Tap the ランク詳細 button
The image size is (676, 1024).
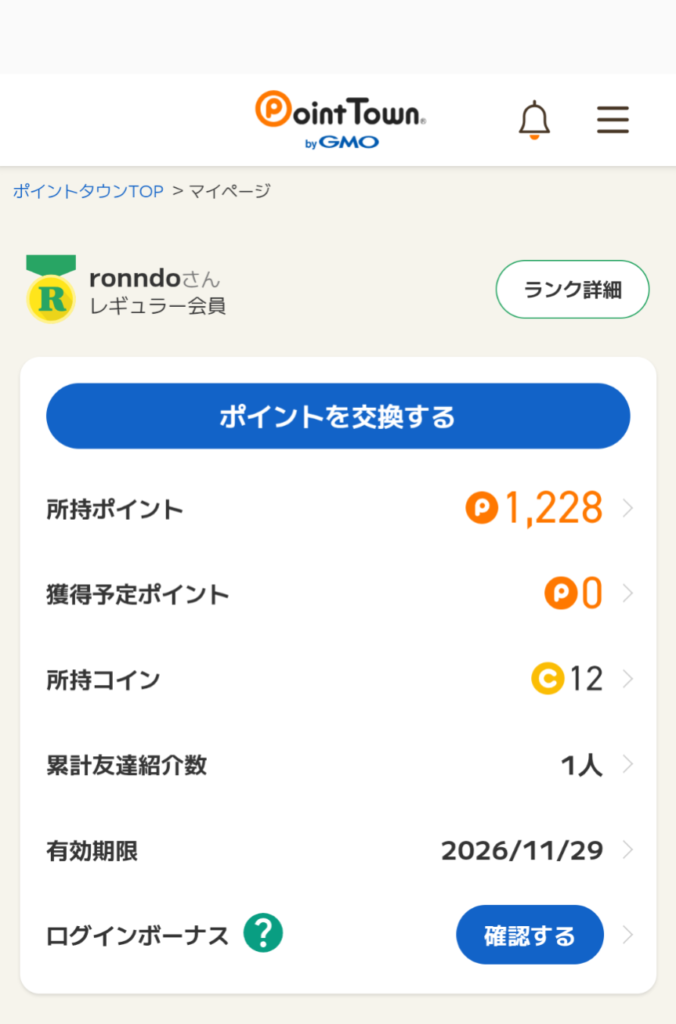point(572,290)
